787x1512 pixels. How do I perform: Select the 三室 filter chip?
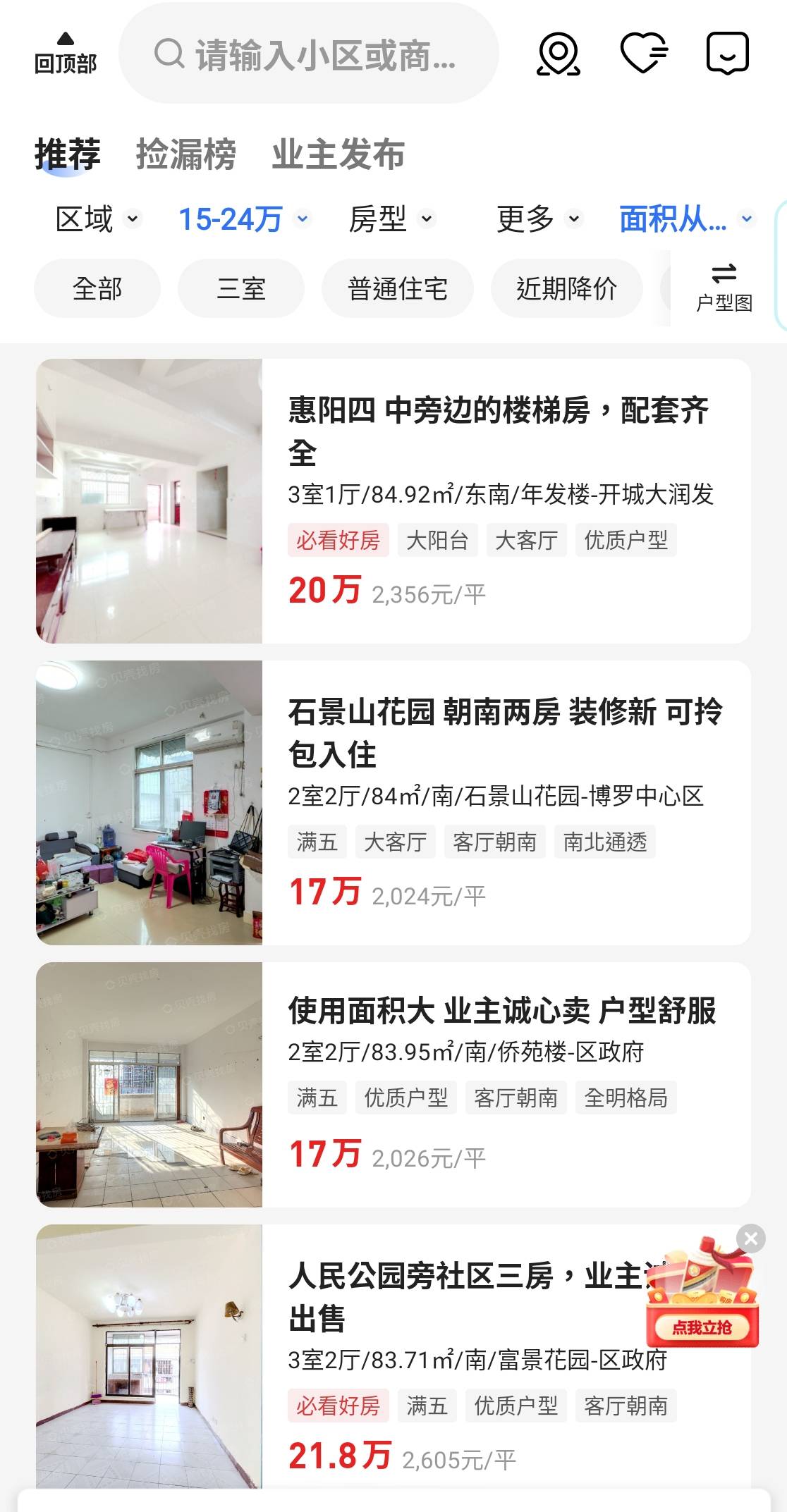(240, 288)
